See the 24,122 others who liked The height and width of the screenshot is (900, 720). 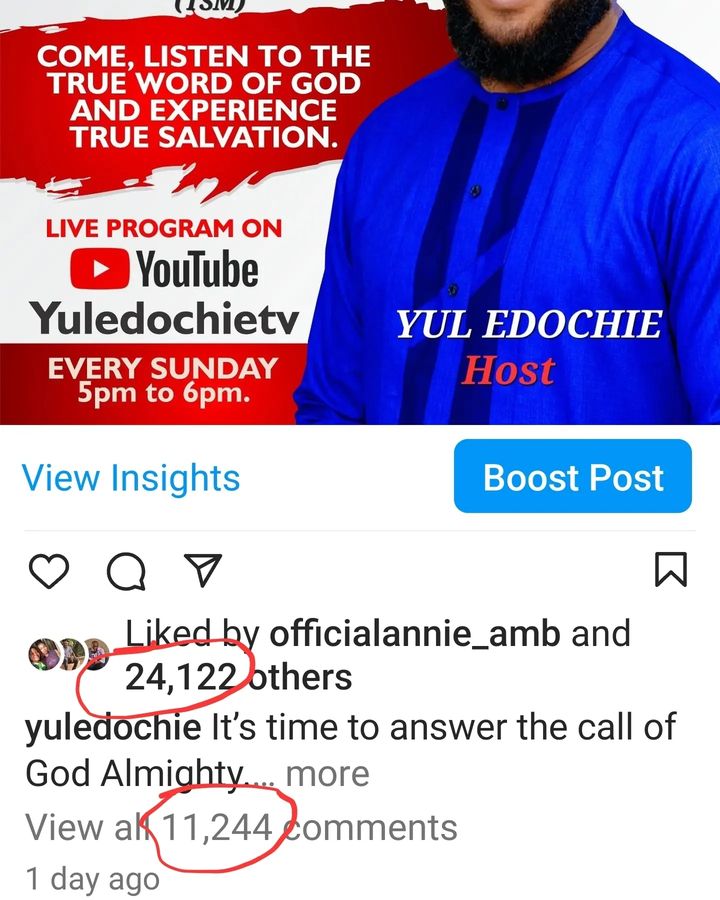[x=238, y=678]
